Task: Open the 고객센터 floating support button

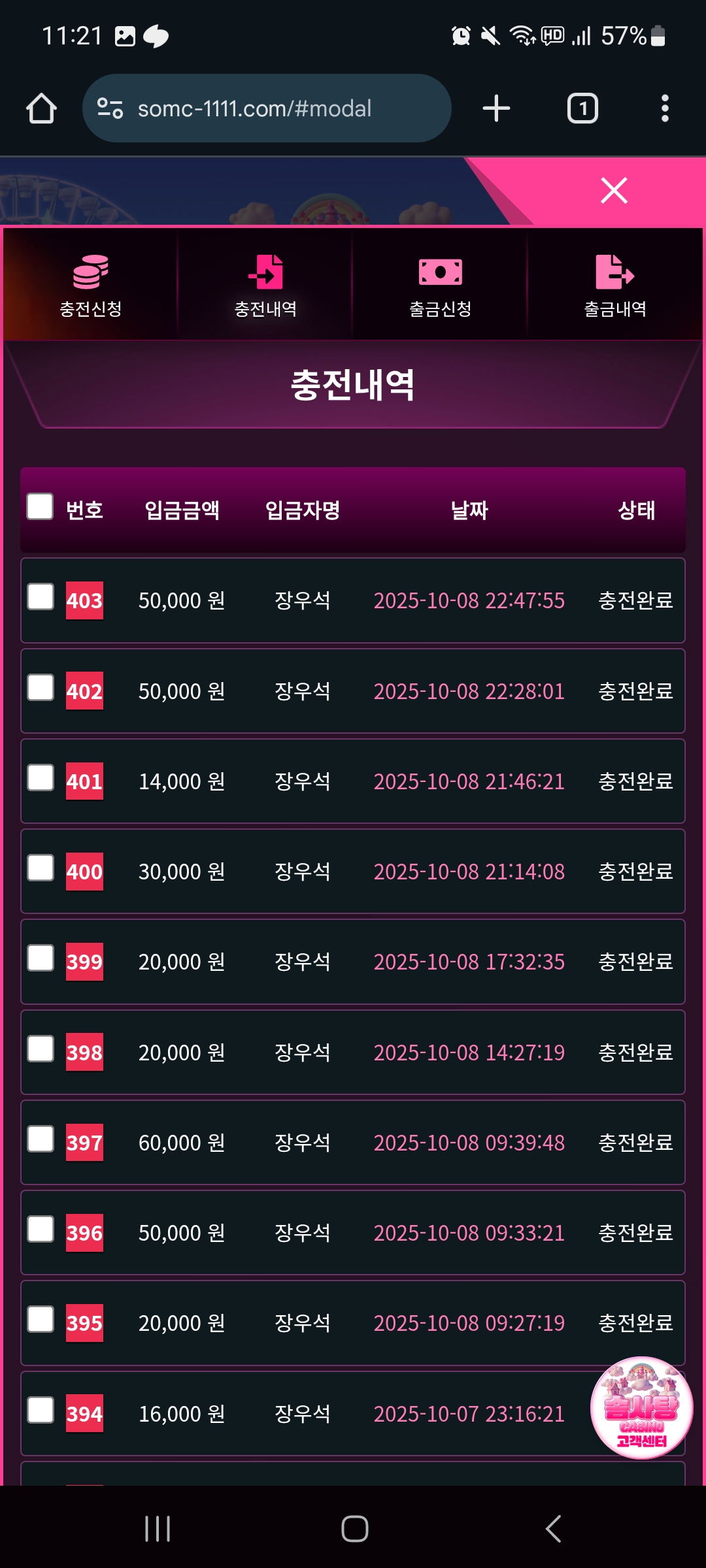Action: click(641, 1408)
